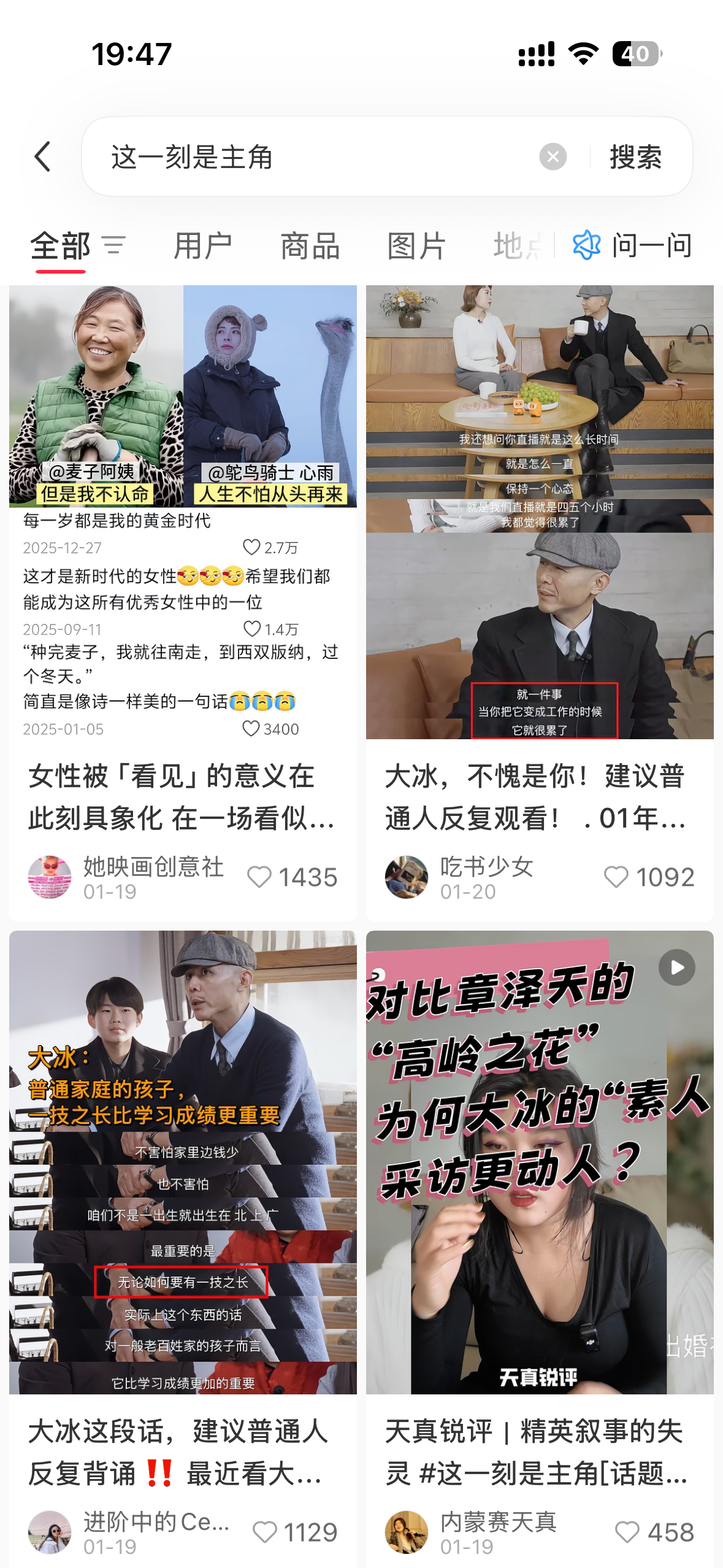Open the post 大冰这段话，建议普通人反复背诵
This screenshot has height=1568, width=723.
pos(182,1451)
